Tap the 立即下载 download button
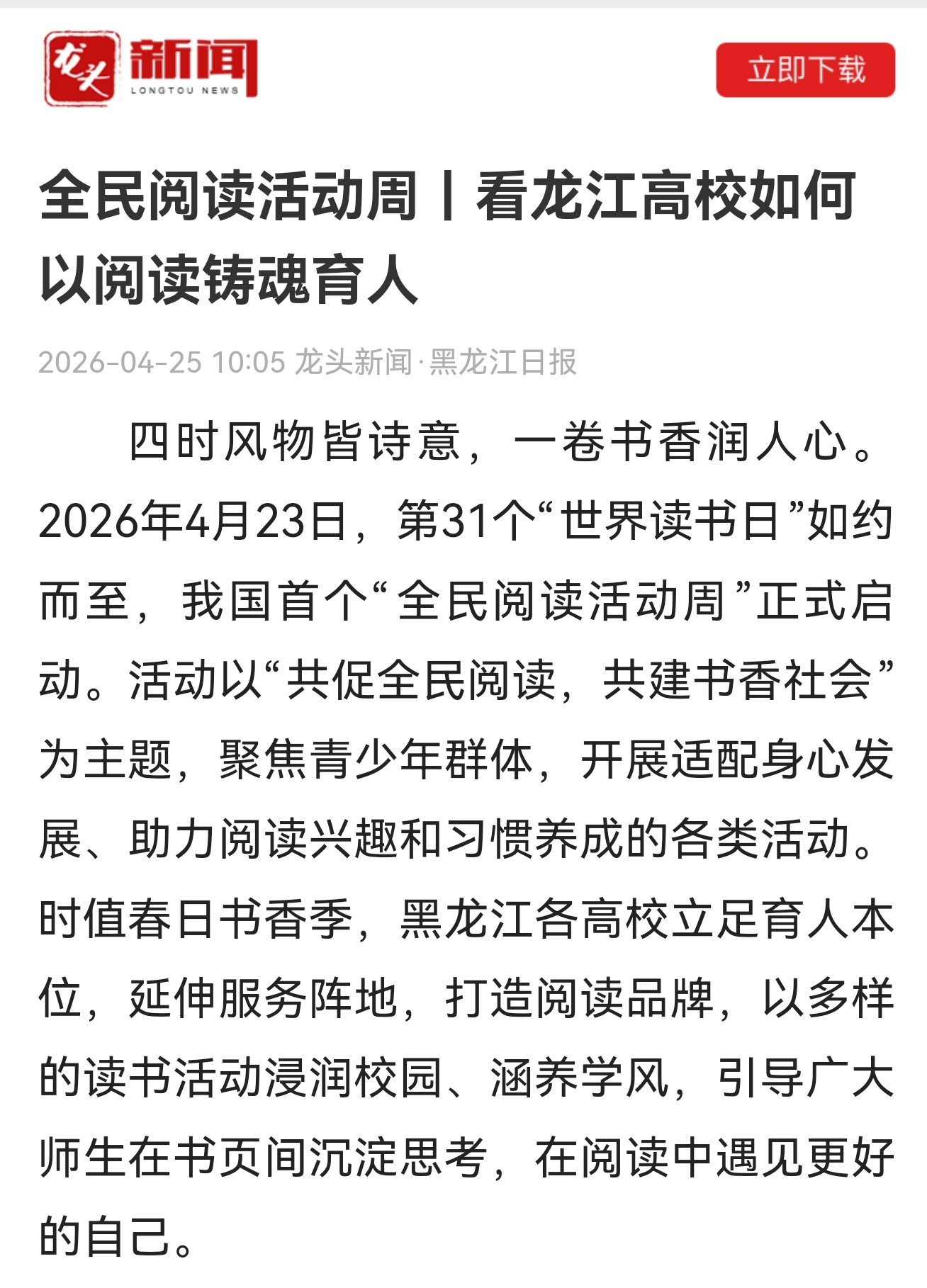This screenshot has width=927, height=1288. 805,70
